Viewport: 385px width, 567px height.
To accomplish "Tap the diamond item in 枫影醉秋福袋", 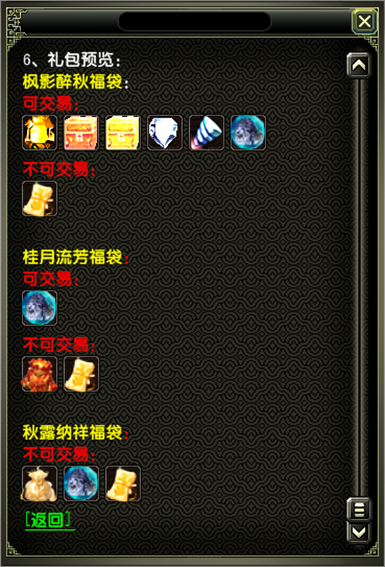I will pos(164,133).
